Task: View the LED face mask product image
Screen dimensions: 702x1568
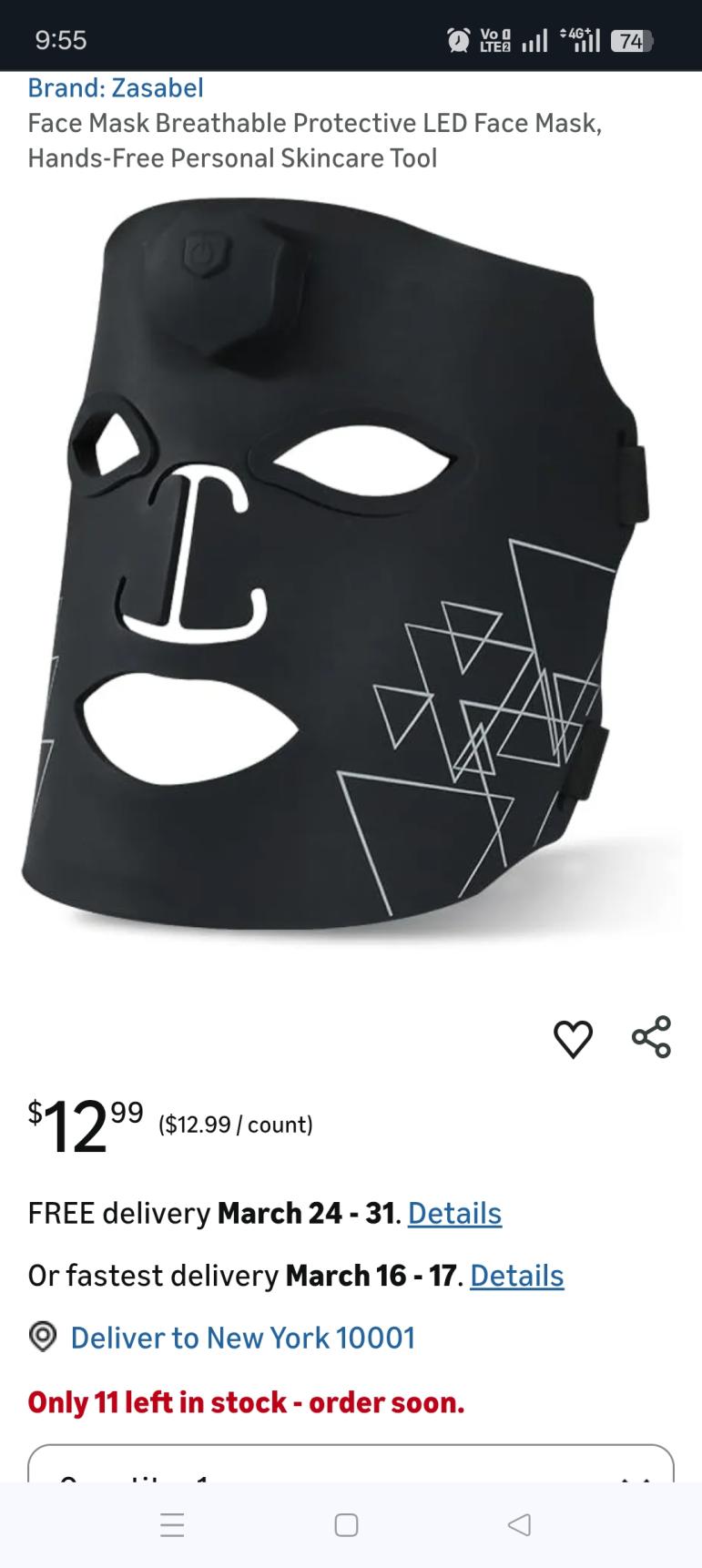Action: (x=351, y=565)
